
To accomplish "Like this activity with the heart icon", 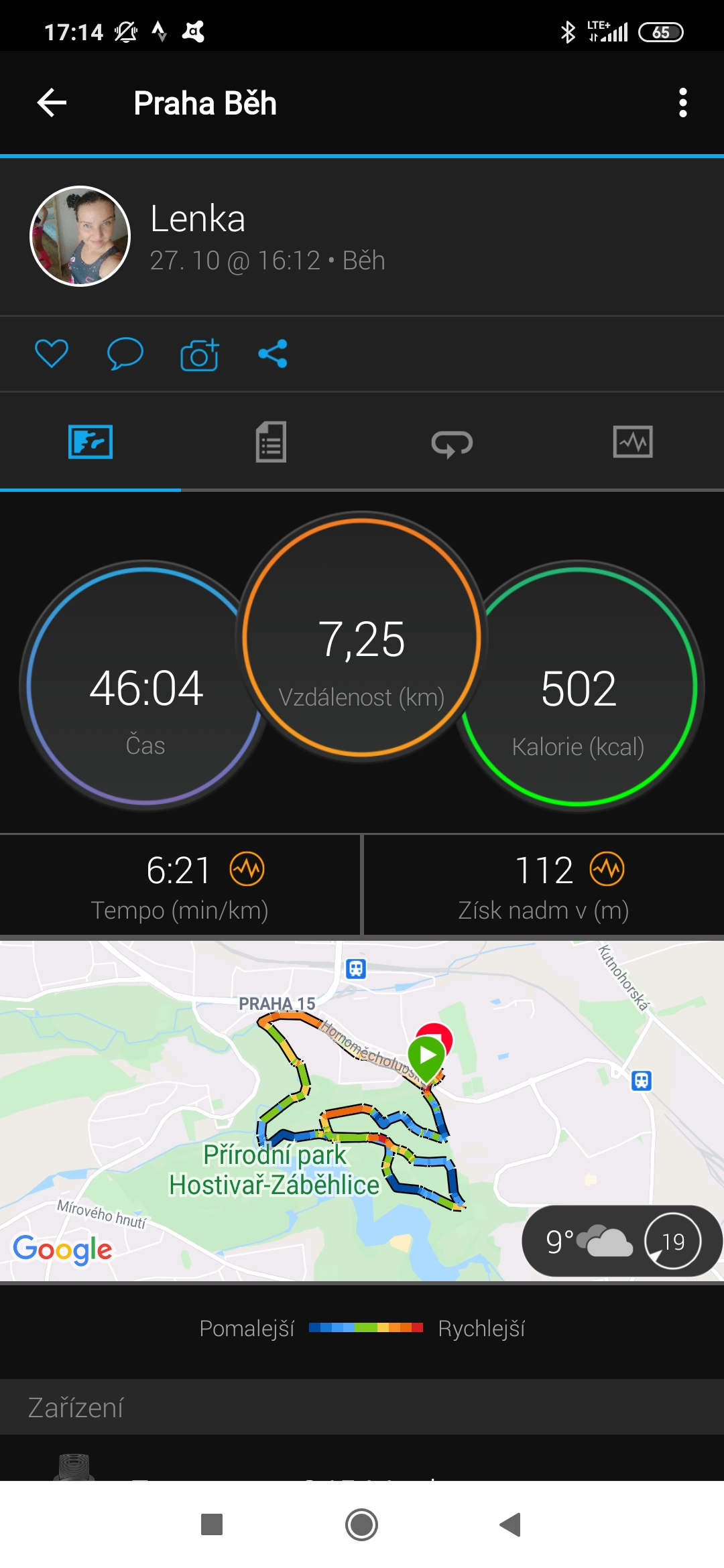I will [x=52, y=353].
